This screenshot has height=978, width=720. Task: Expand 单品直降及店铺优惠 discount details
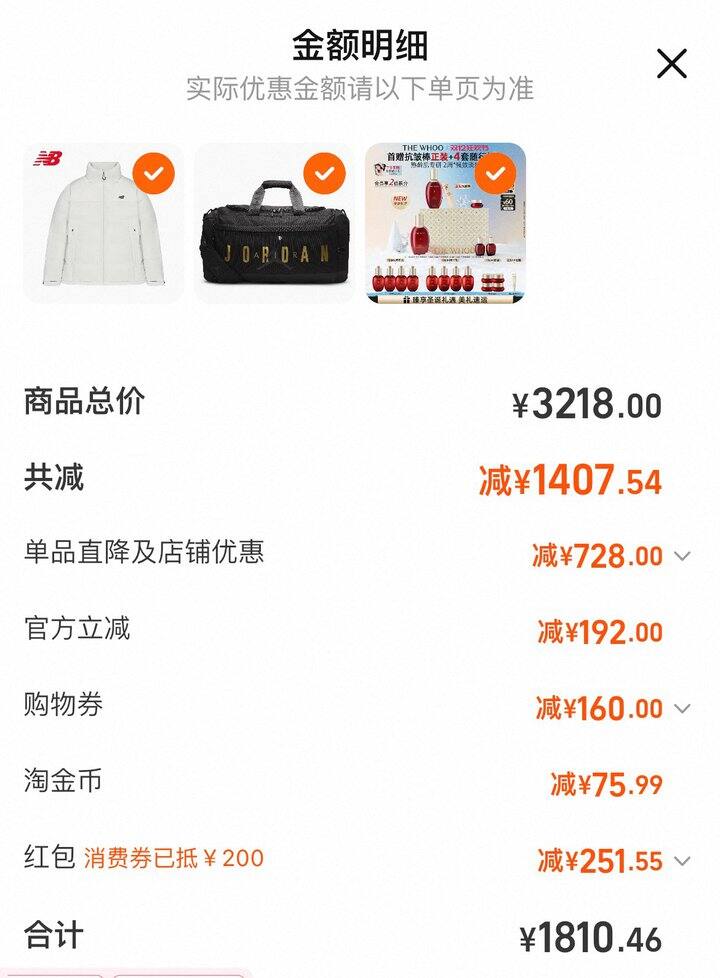pos(682,556)
